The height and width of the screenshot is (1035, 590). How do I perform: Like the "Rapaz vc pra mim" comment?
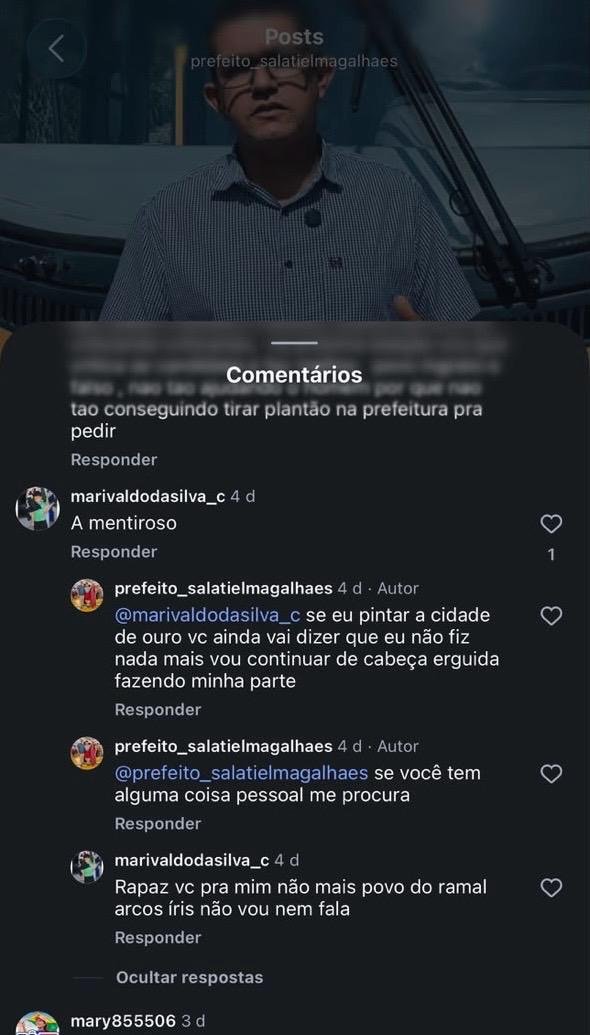tap(551, 888)
